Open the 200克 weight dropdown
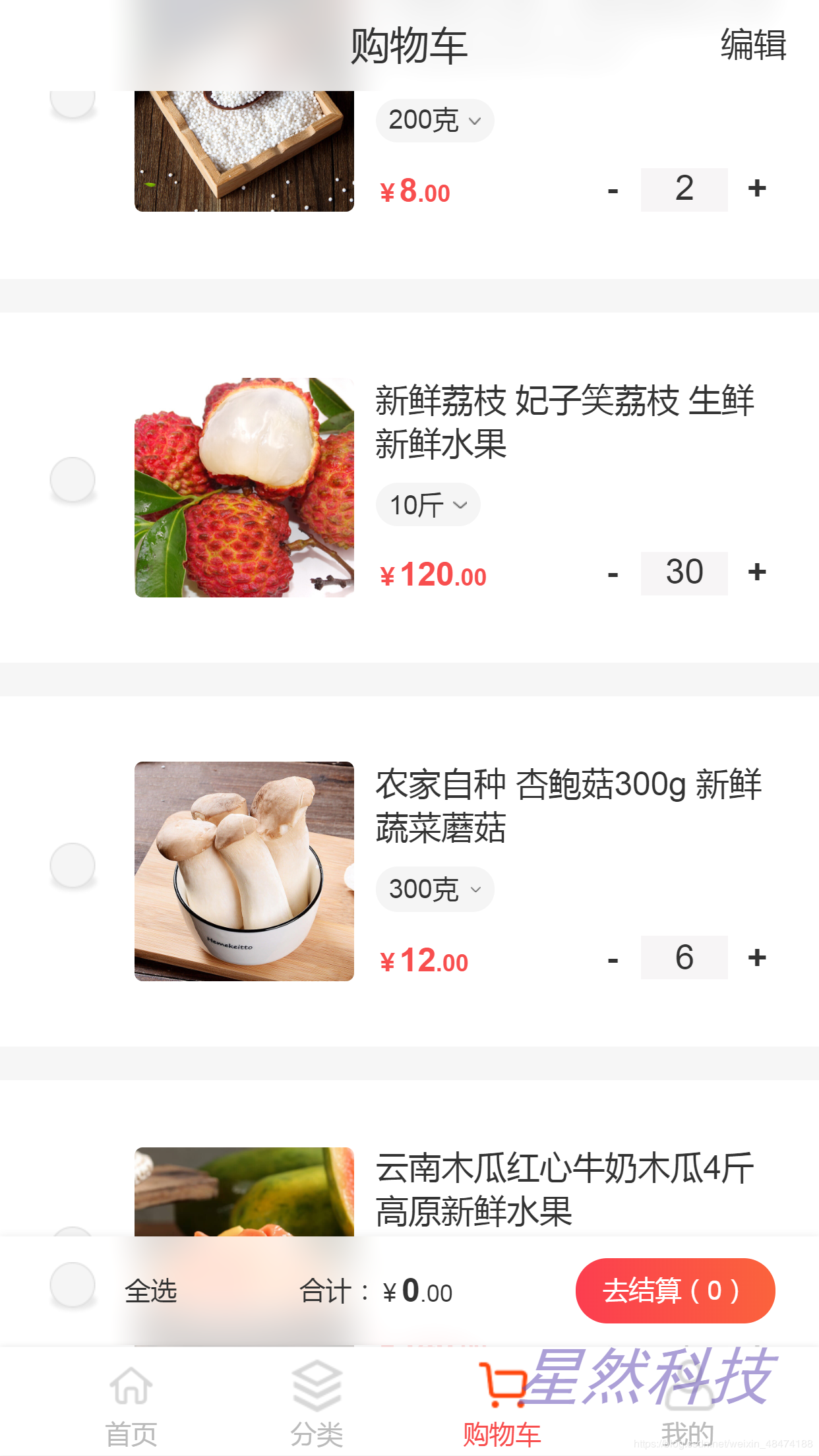 [x=435, y=121]
